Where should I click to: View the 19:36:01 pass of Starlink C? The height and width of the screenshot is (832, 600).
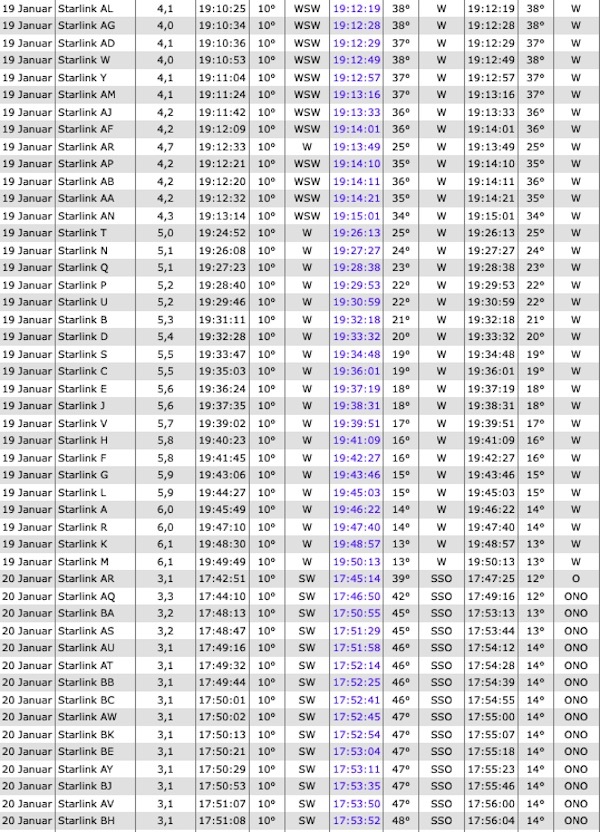point(357,371)
